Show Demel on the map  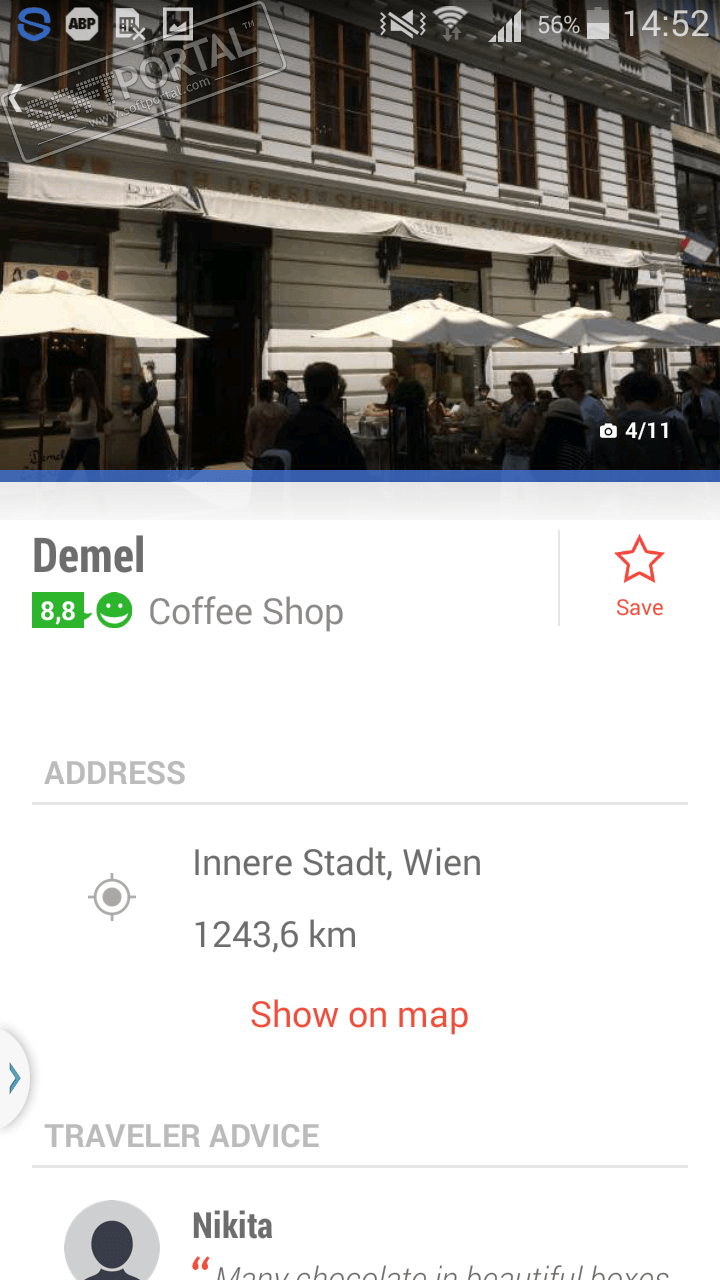click(359, 1015)
